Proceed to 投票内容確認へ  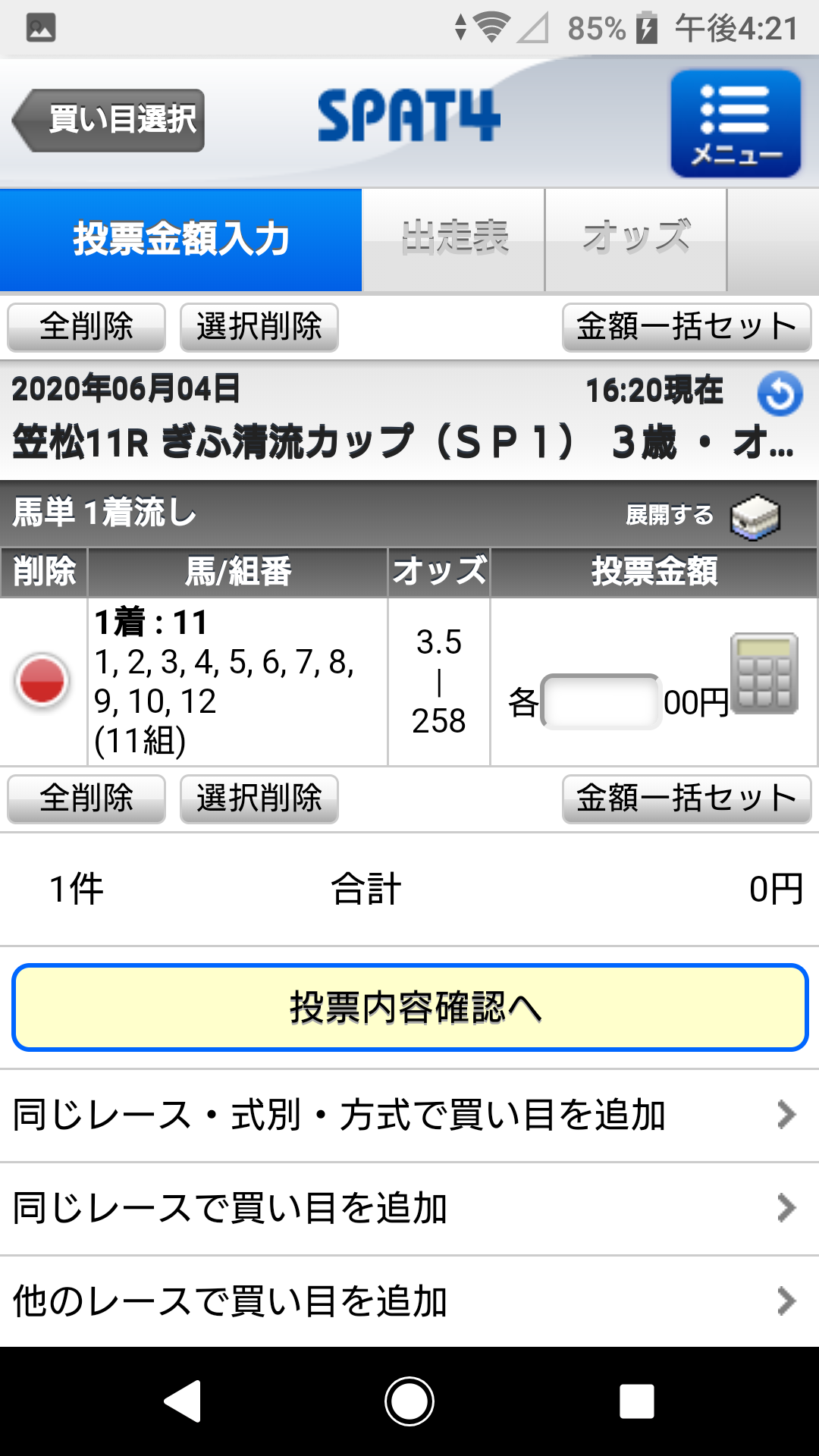pos(409,1008)
